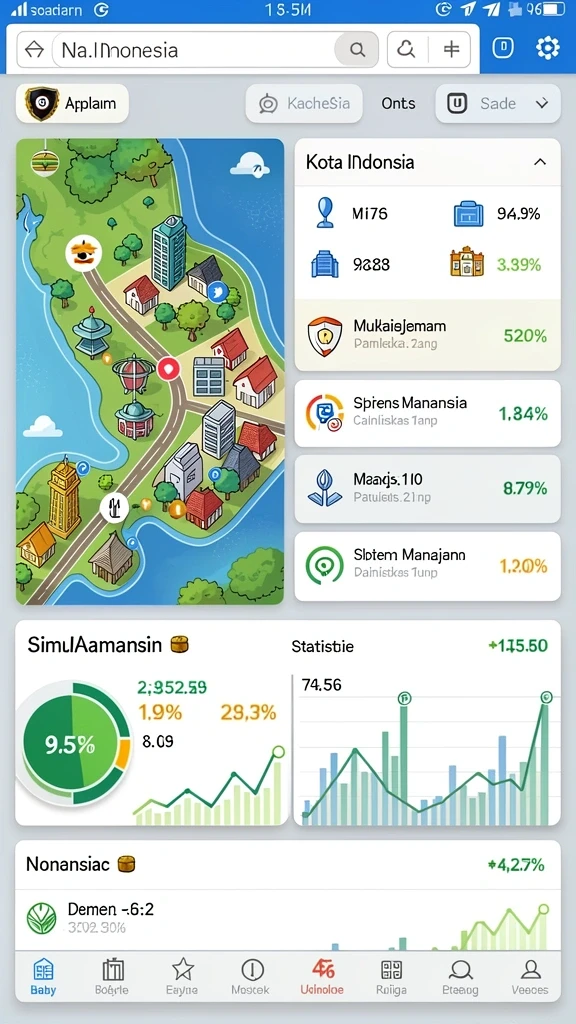This screenshot has width=576, height=1024.
Task: Open the plus add button
Action: (x=451, y=50)
